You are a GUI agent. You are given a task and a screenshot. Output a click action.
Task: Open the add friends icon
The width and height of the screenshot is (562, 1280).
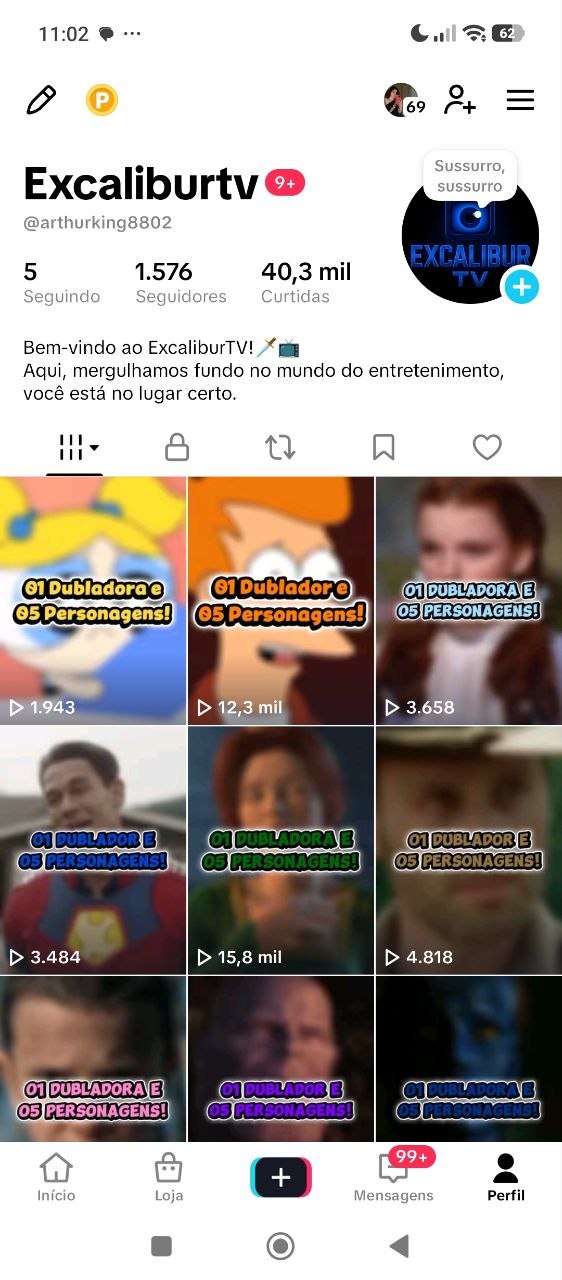pos(460,100)
